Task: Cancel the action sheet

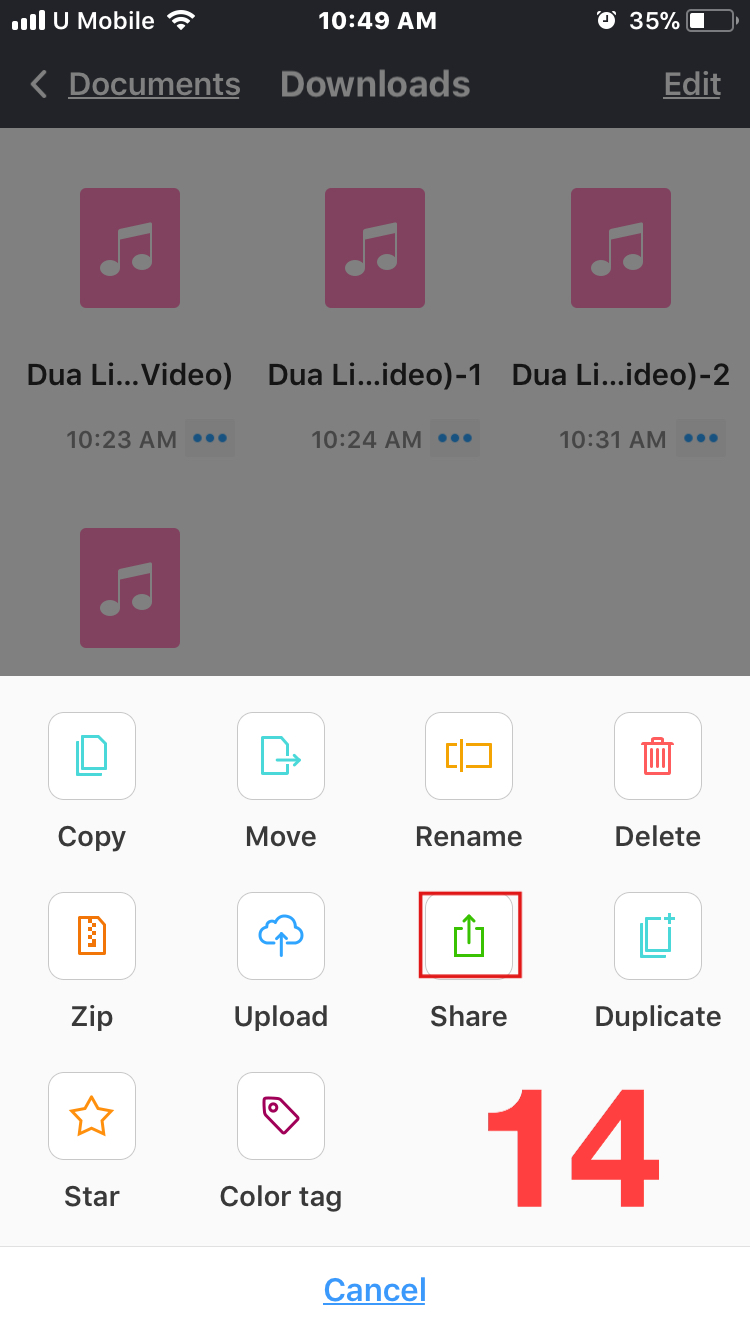Action: point(375,1289)
